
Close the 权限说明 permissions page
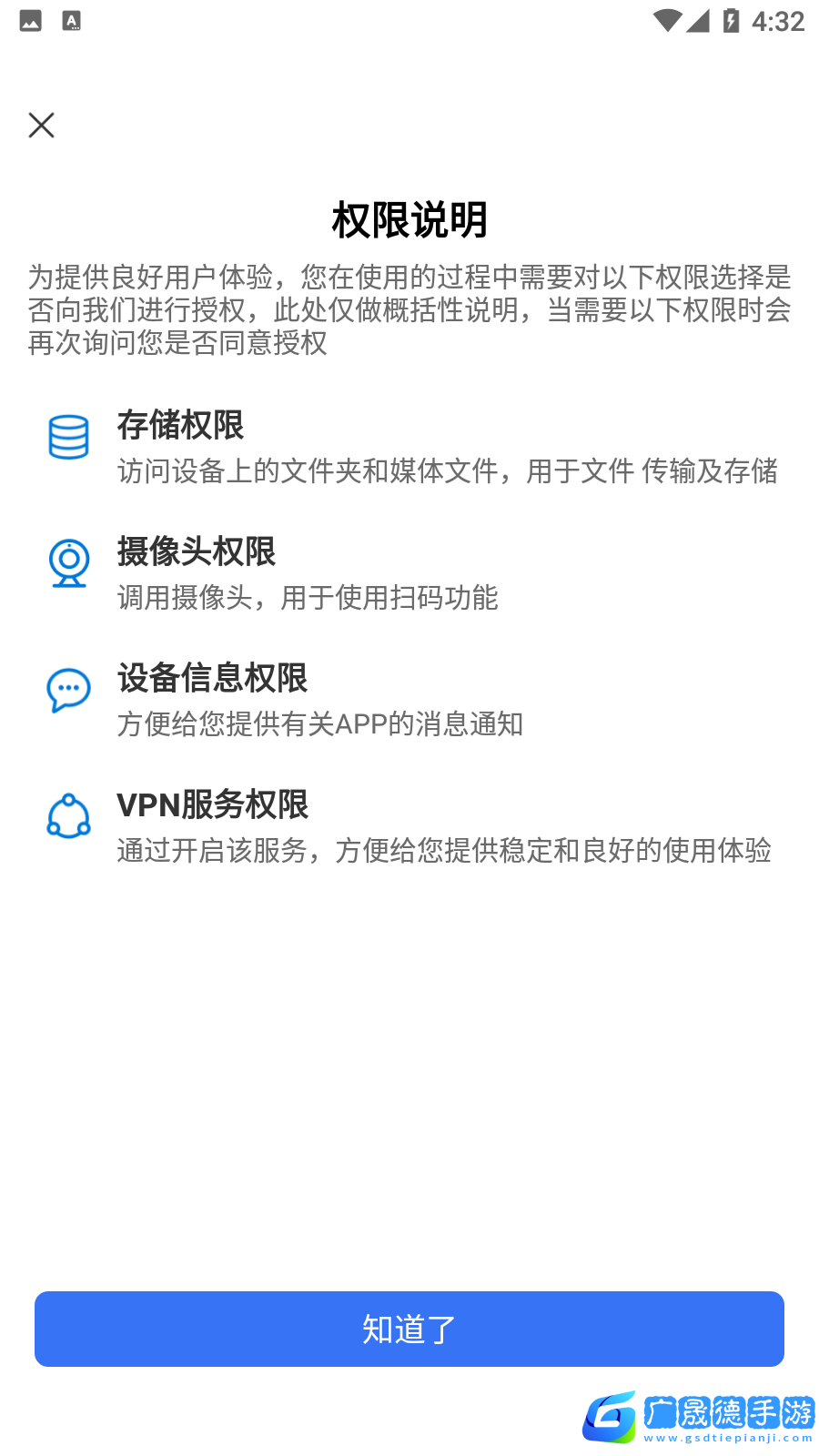click(x=41, y=125)
